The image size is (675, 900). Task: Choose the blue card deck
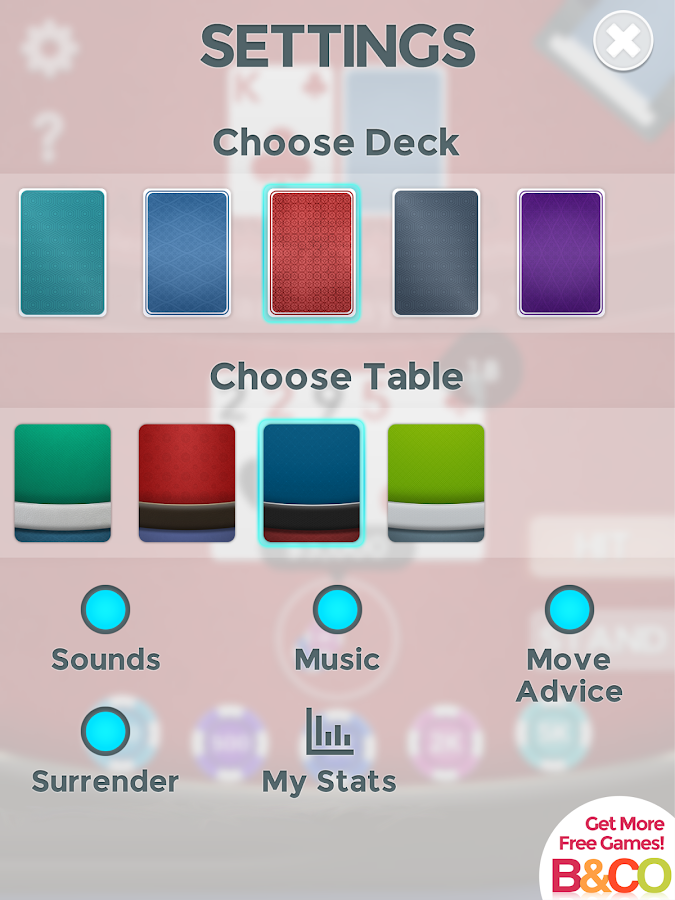(x=187, y=253)
